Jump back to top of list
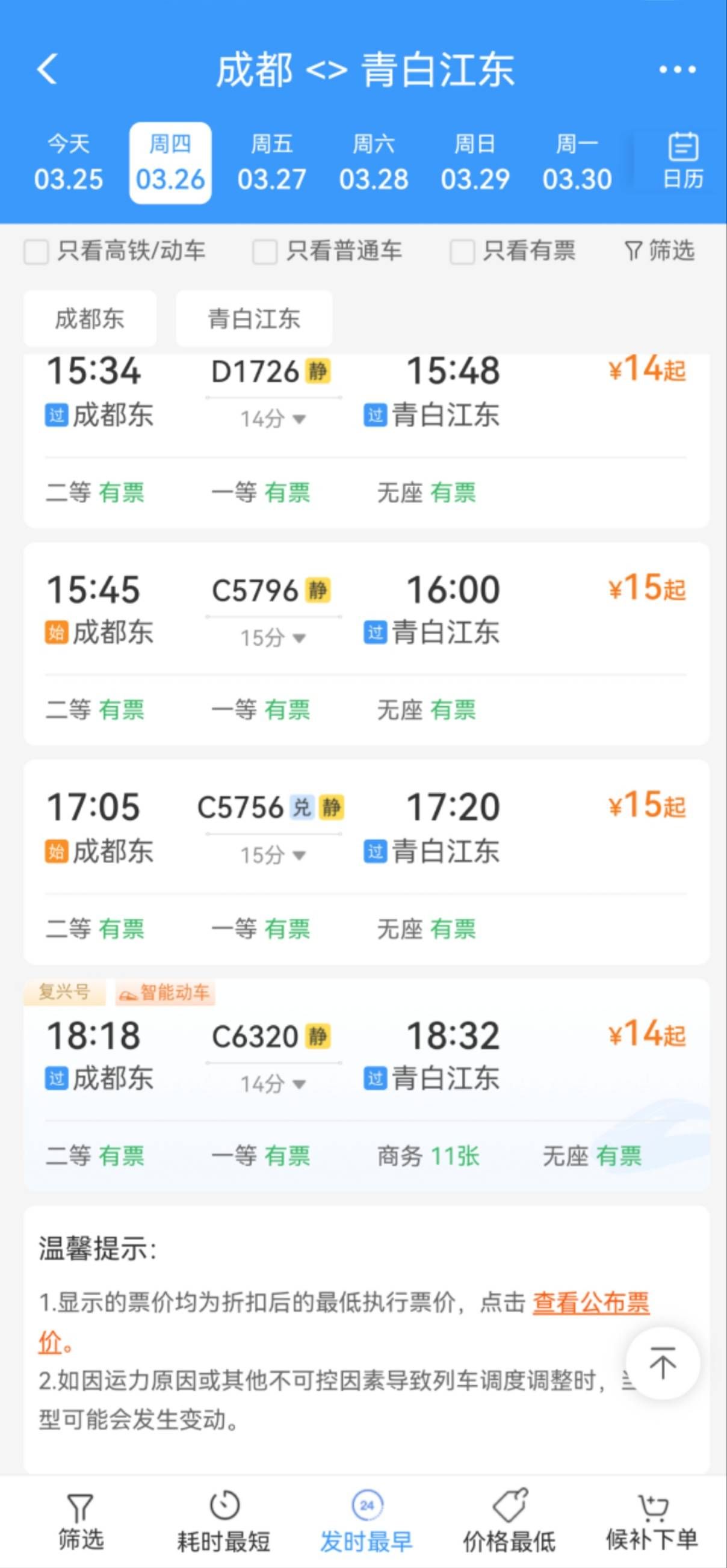Viewport: 727px width, 1568px height. pyautogui.click(x=663, y=1363)
